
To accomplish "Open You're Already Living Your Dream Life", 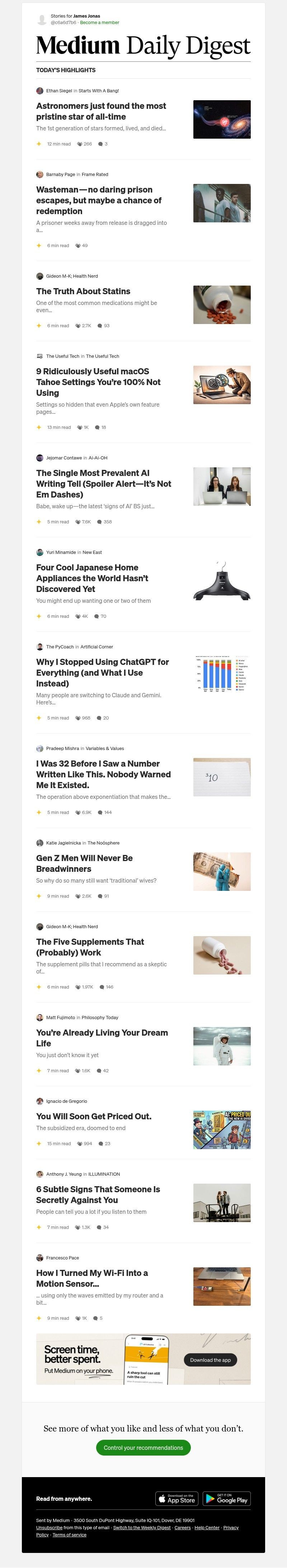I will pos(102,1037).
